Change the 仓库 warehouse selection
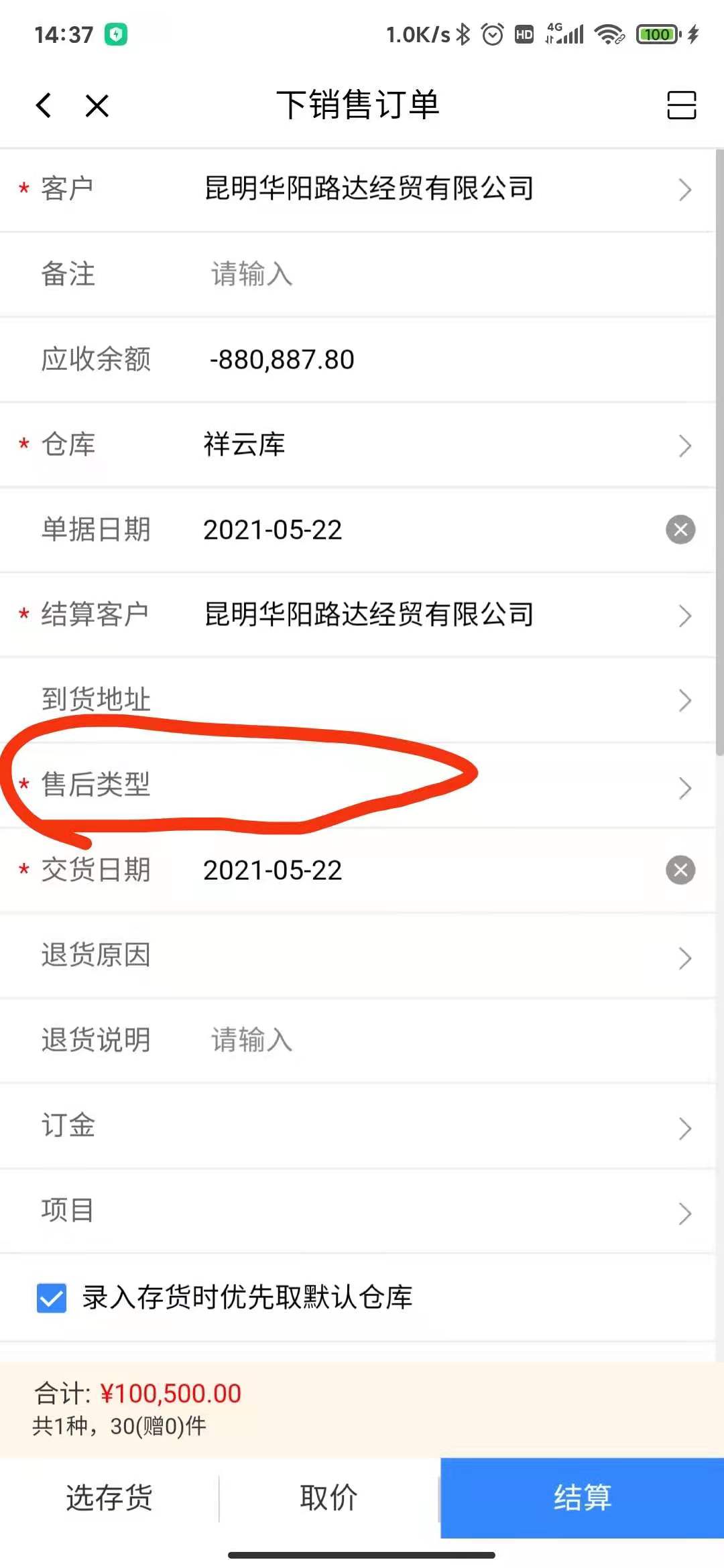 click(369, 445)
